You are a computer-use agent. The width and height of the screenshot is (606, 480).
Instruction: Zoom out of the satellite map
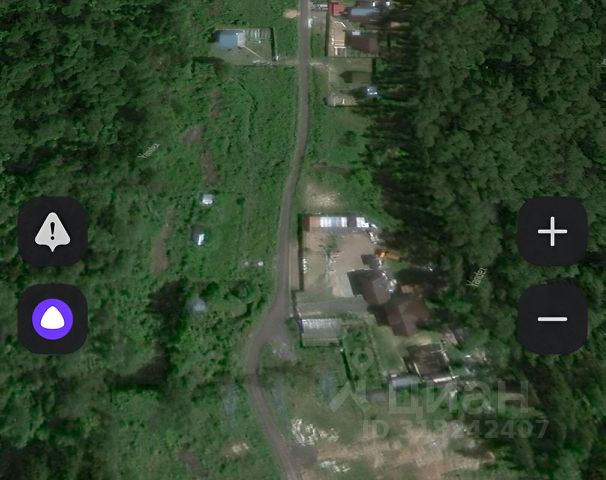click(552, 319)
